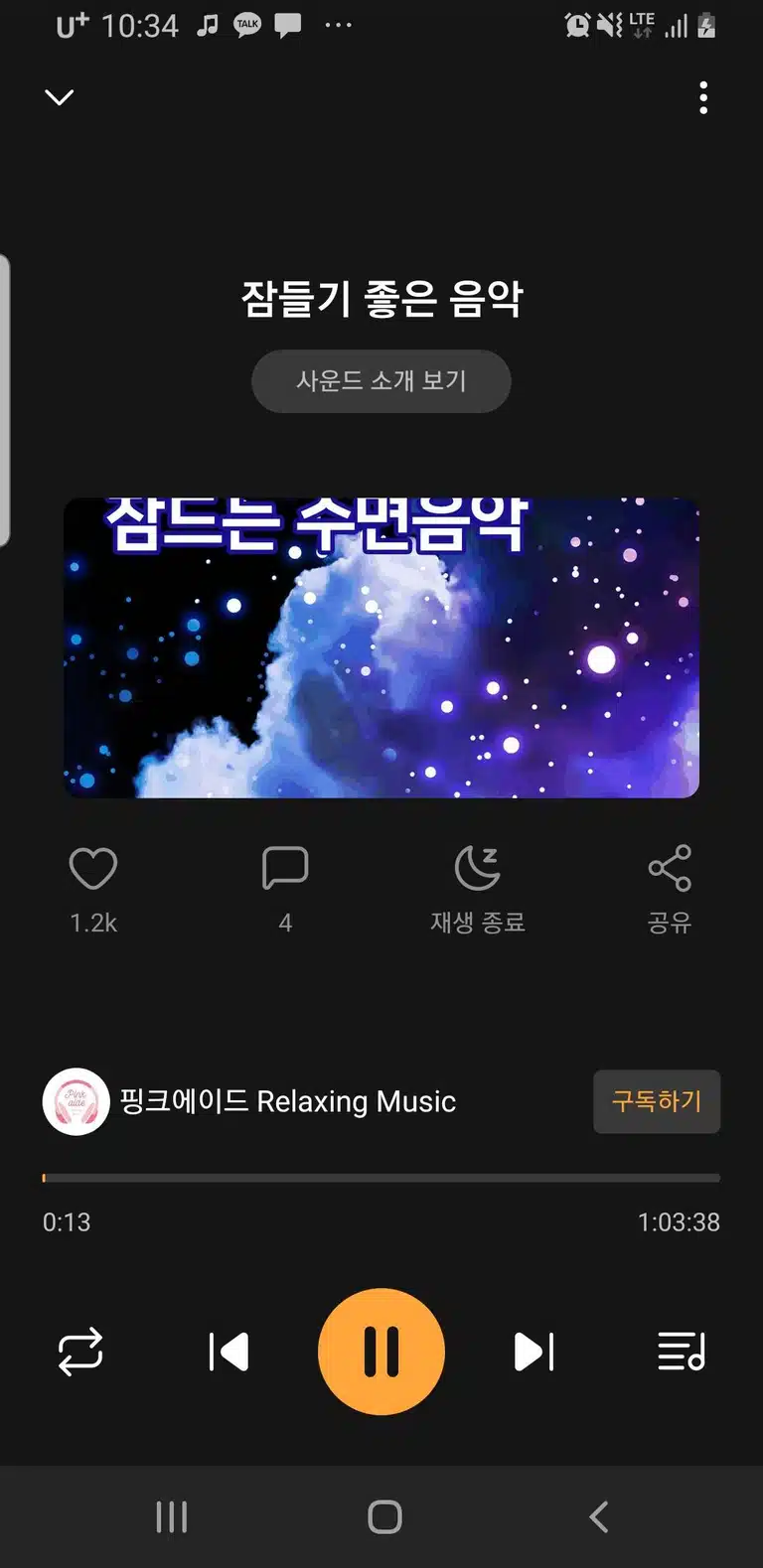763x1568 pixels.
Task: Tap the 사운드 소개 보기 button
Action: click(381, 381)
